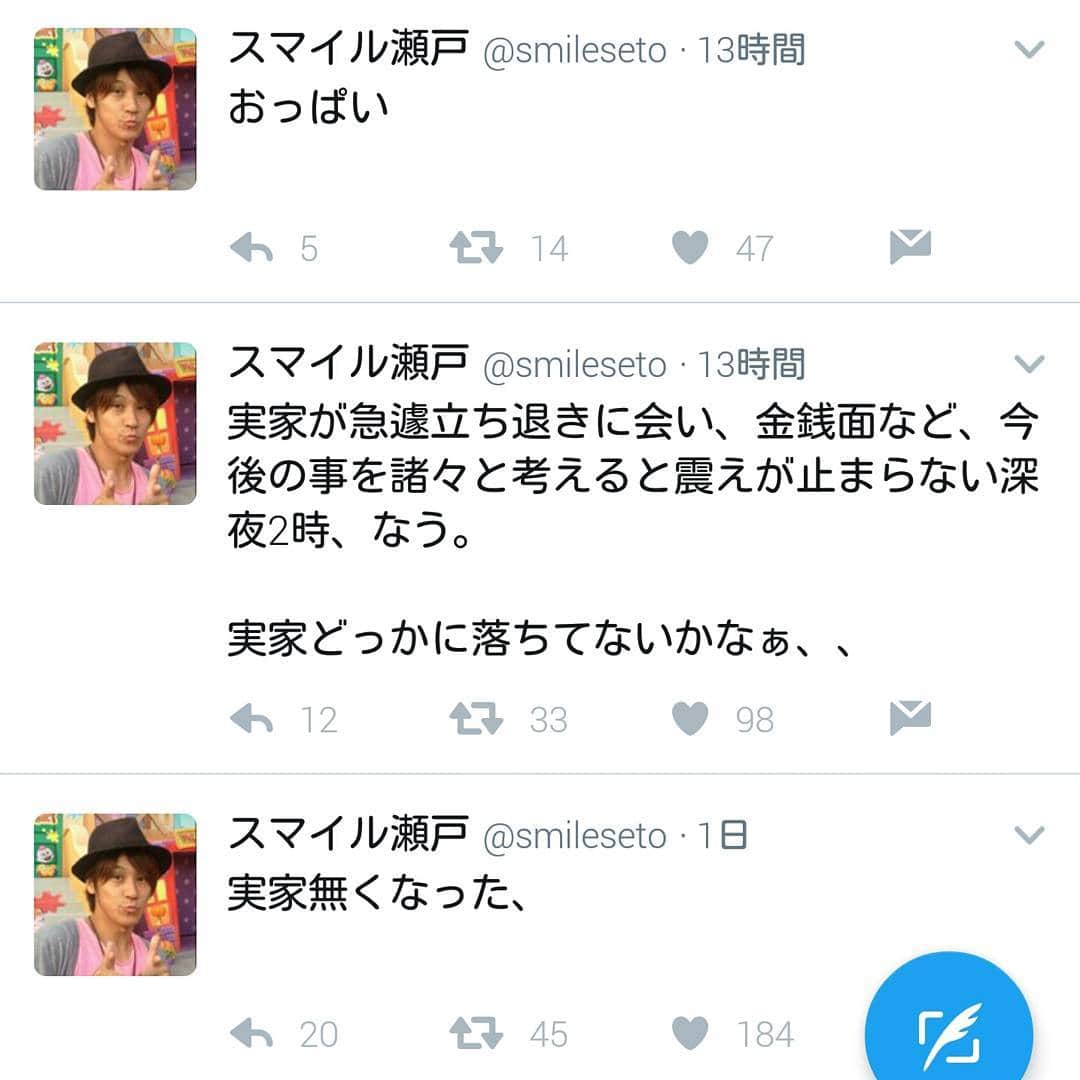Reply to the tweet with 12 replies
Image resolution: width=1080 pixels, height=1080 pixels.
pos(252,719)
